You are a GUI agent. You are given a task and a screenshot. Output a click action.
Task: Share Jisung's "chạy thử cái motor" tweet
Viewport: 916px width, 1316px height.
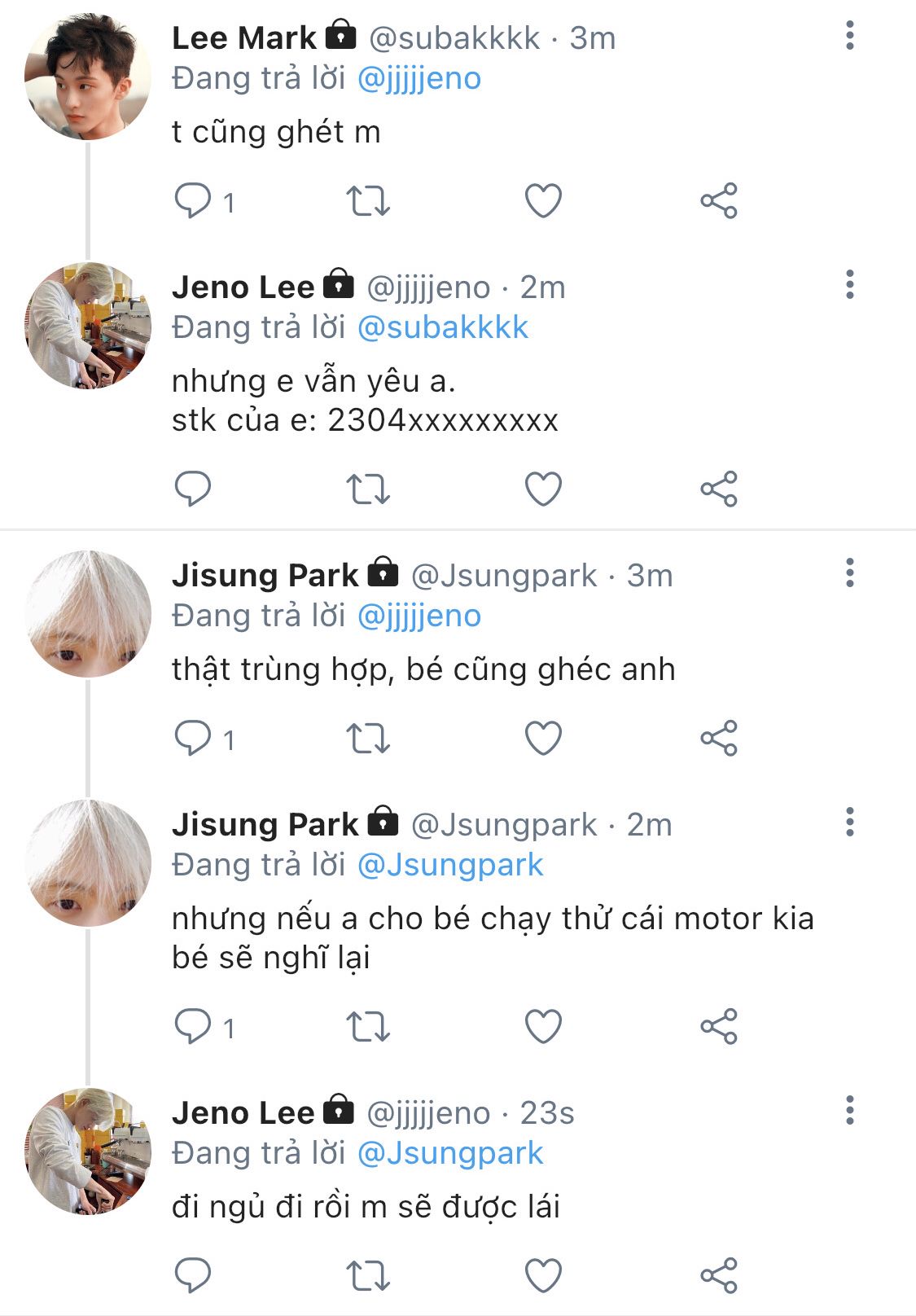click(718, 1027)
